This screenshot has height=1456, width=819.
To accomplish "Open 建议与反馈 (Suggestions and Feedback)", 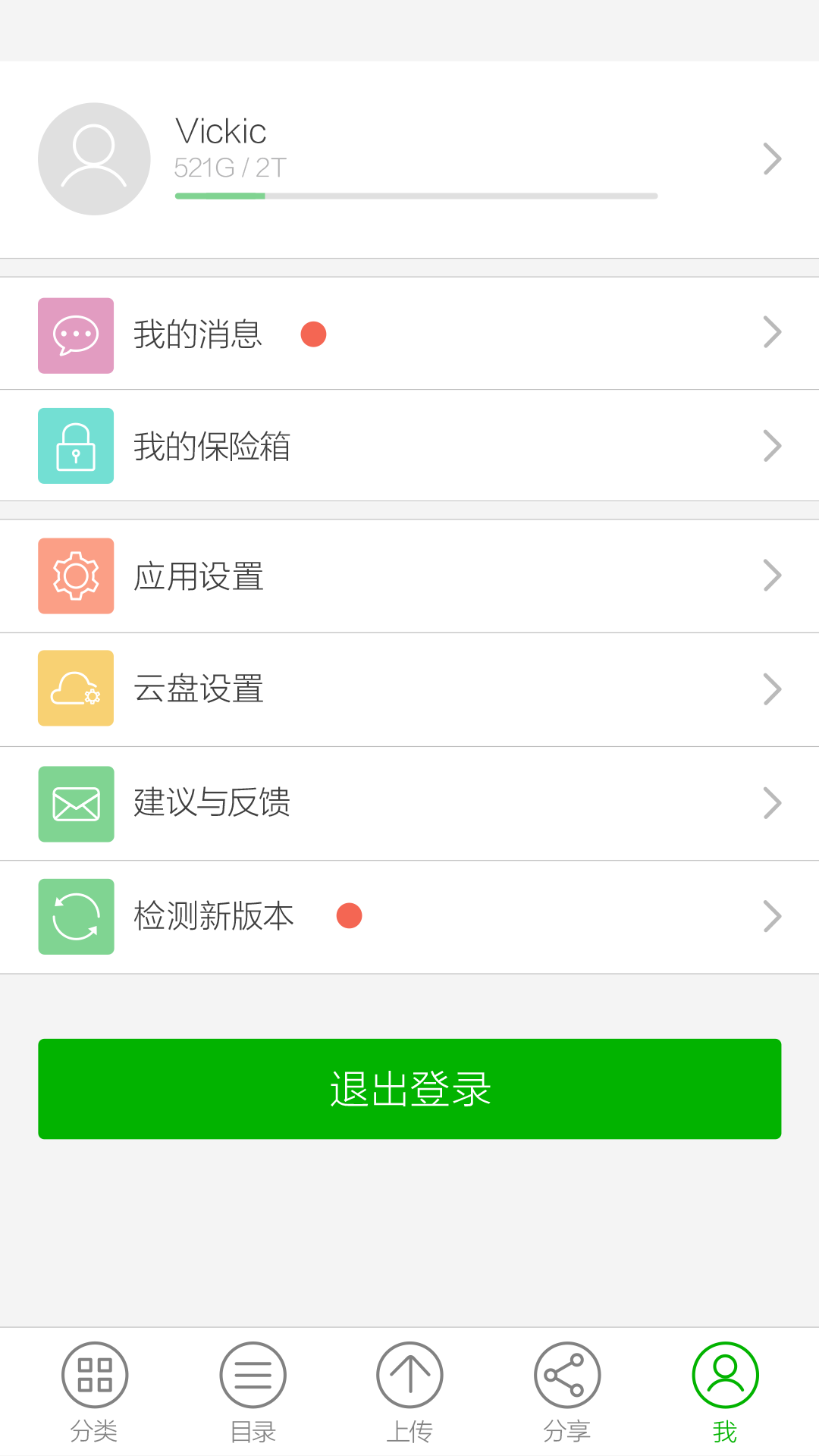I will click(x=409, y=803).
